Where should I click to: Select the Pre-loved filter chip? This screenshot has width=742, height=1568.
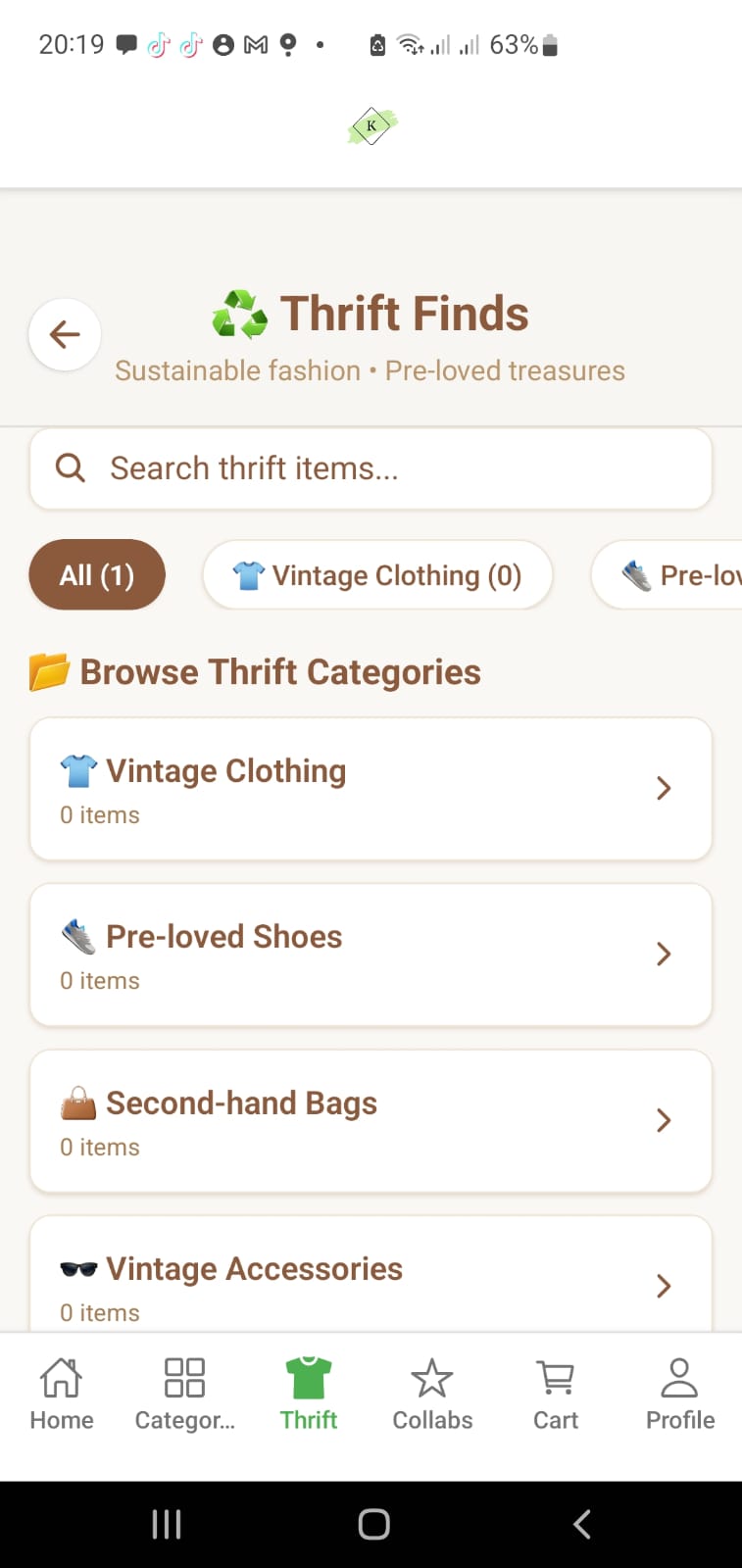(x=686, y=575)
